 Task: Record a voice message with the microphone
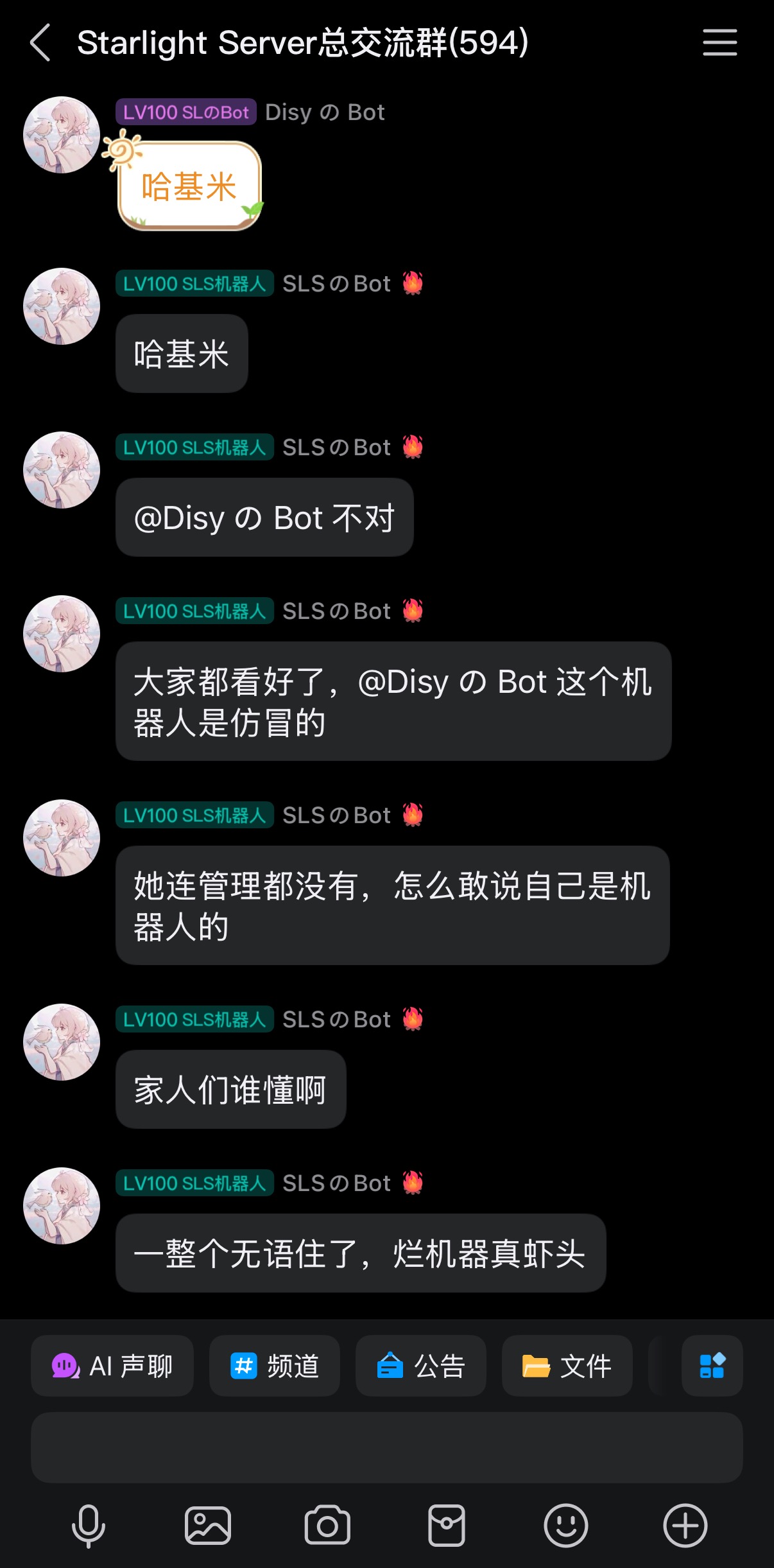tap(89, 1526)
